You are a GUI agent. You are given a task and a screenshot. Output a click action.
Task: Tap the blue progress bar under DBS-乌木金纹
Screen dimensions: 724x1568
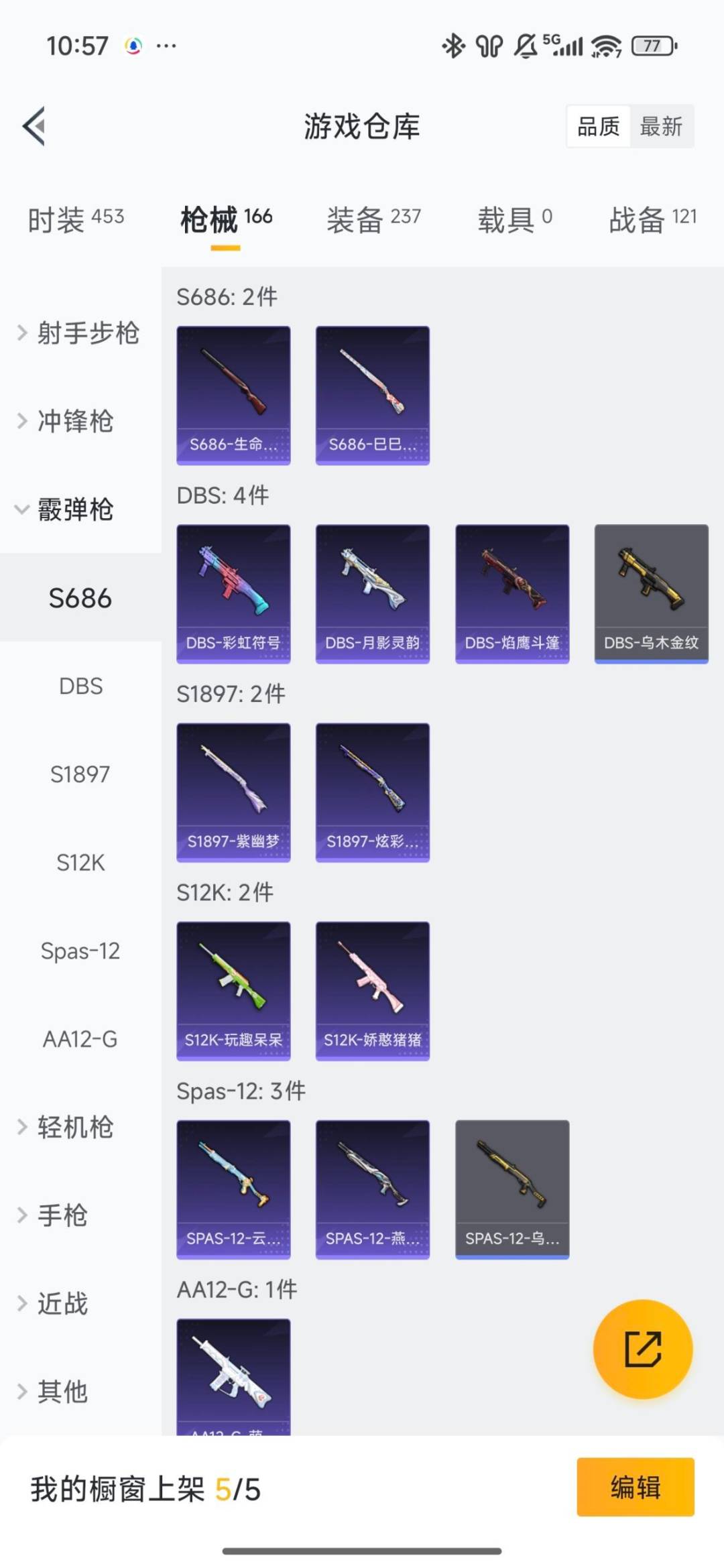click(651, 661)
